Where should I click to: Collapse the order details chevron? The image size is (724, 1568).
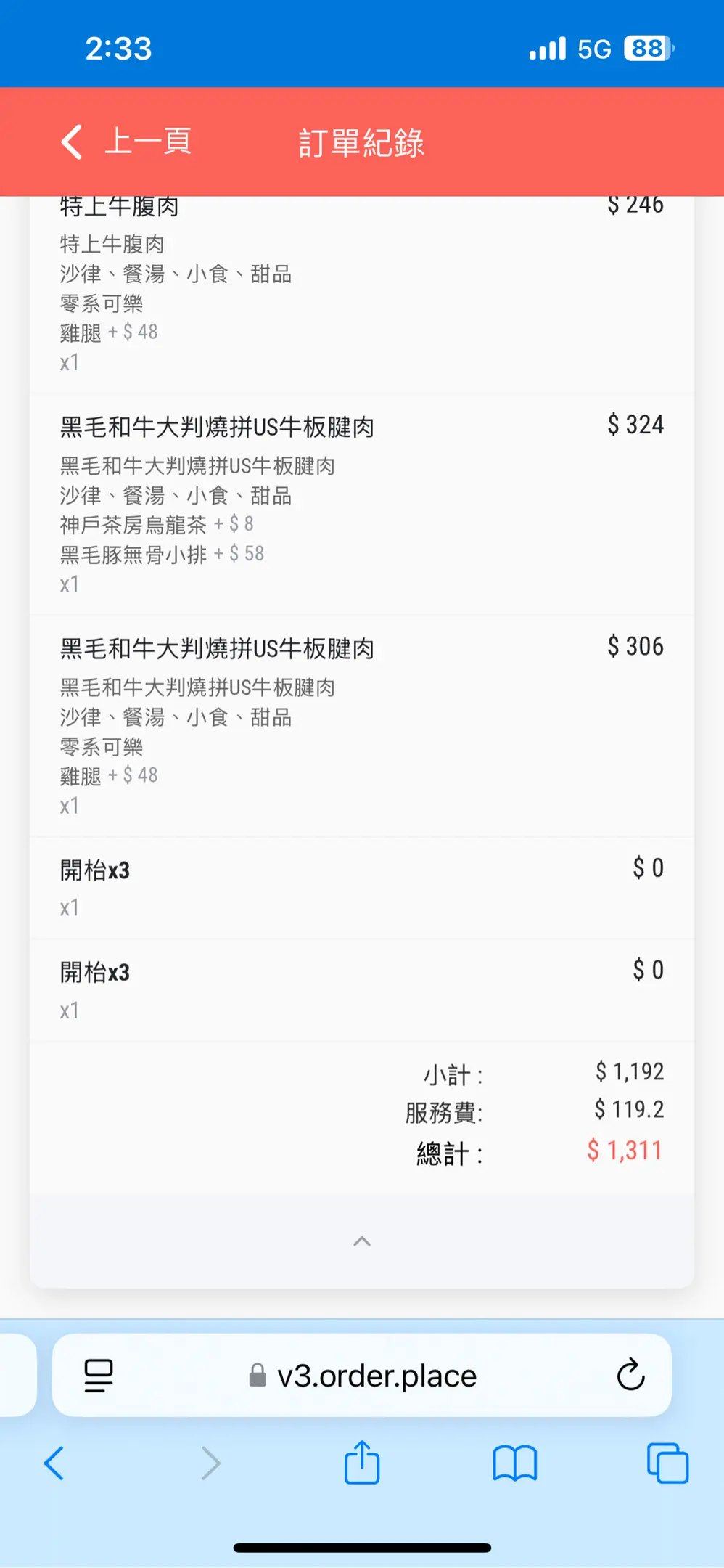click(x=362, y=1241)
